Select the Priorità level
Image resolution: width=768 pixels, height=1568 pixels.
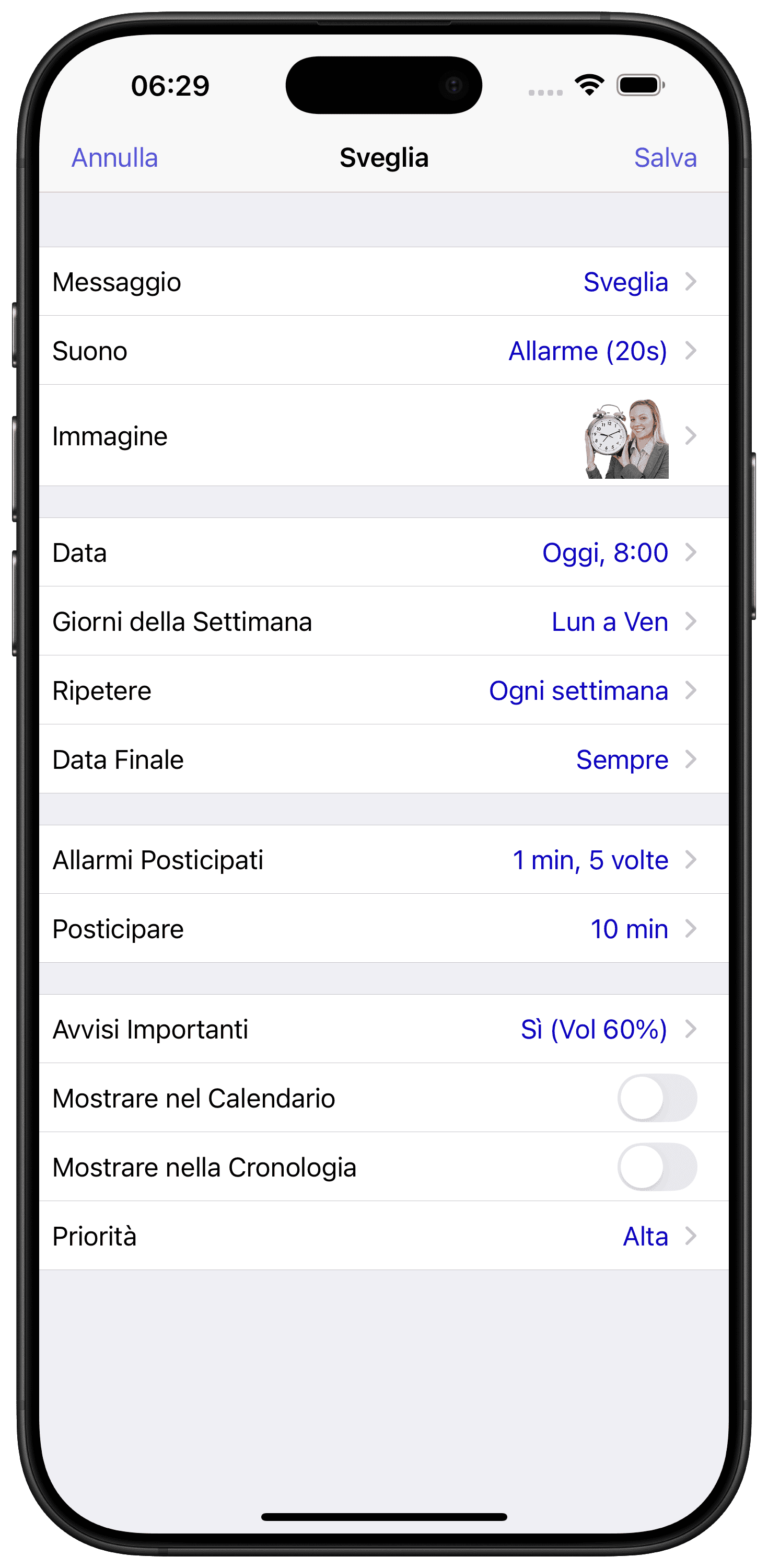click(x=384, y=1236)
